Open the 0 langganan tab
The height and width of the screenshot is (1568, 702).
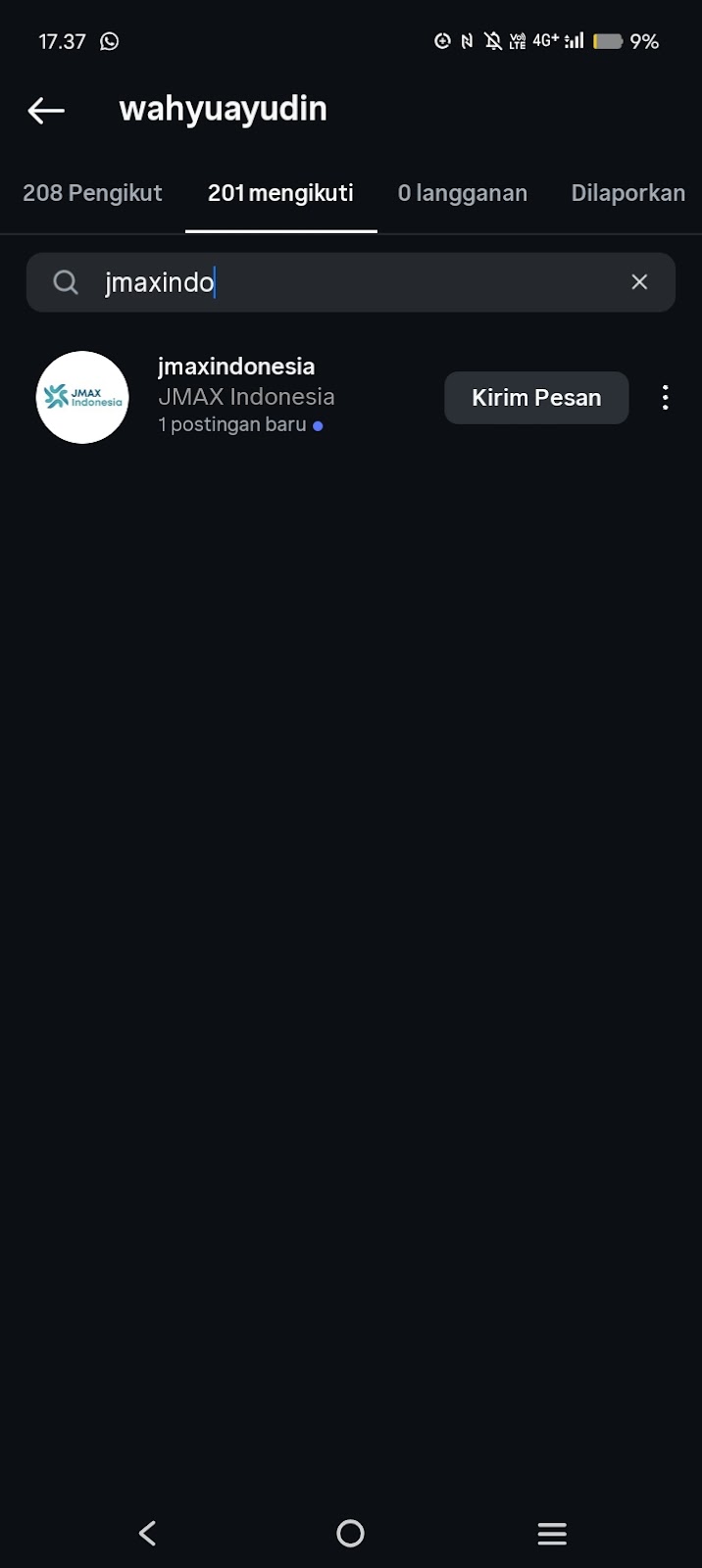[x=462, y=193]
